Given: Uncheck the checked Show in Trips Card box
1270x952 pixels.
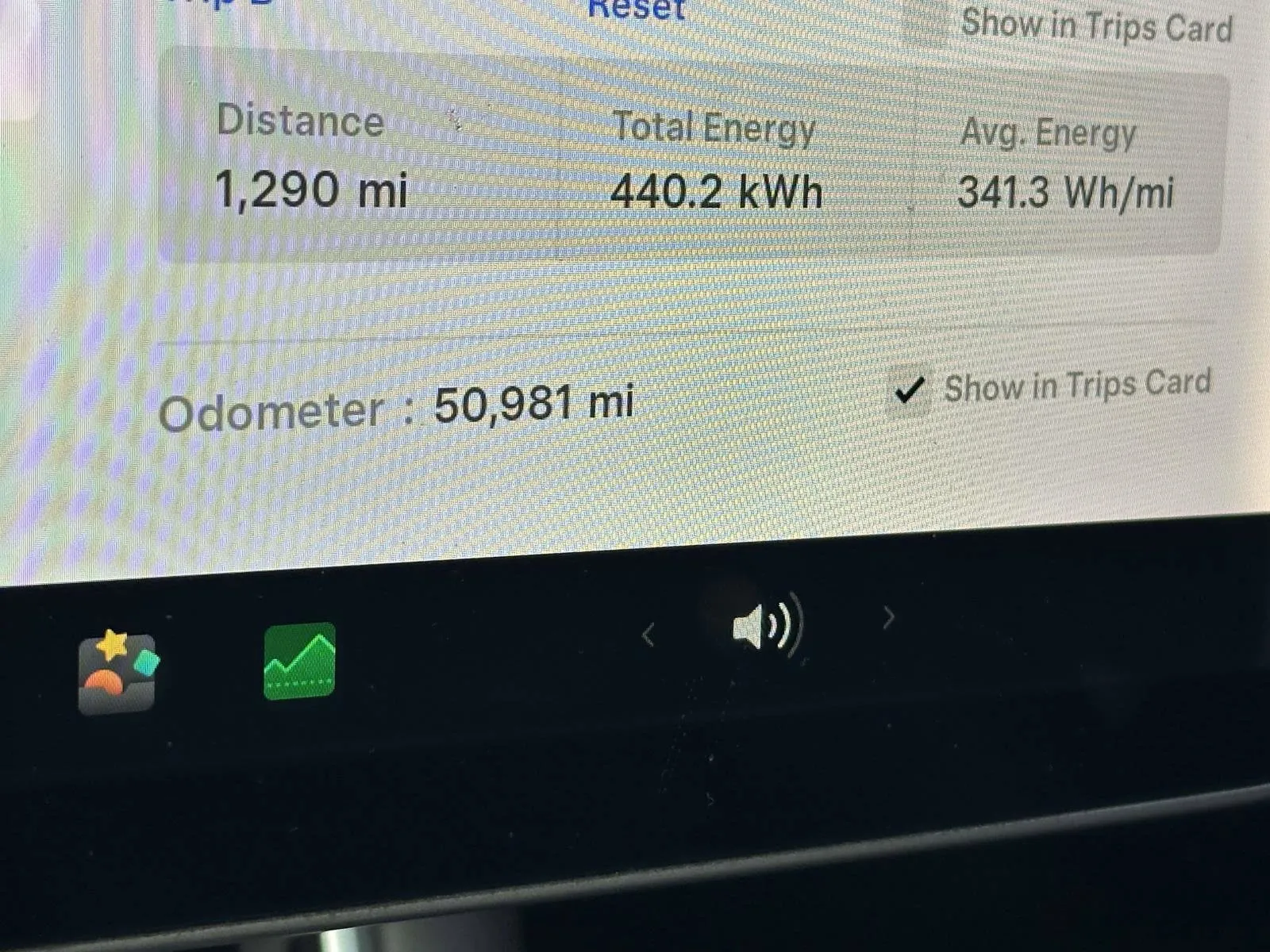Looking at the screenshot, I should coord(909,390).
